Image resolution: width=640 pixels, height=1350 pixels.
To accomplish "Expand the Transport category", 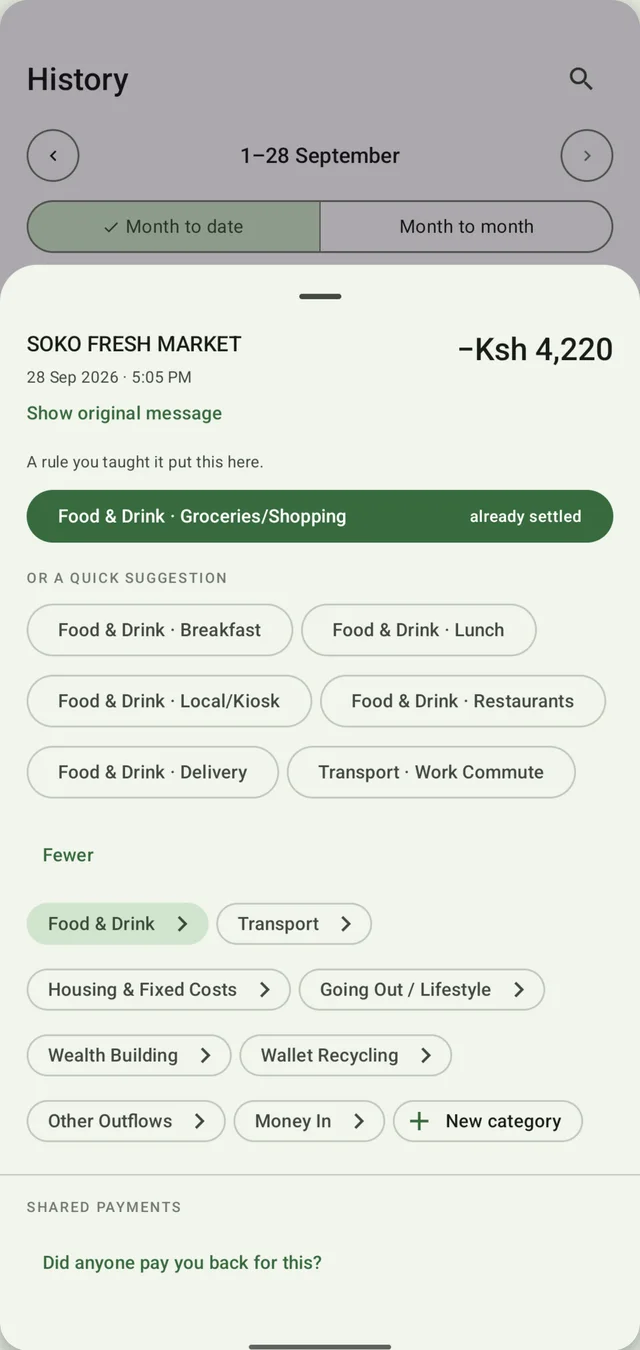I will (x=294, y=924).
